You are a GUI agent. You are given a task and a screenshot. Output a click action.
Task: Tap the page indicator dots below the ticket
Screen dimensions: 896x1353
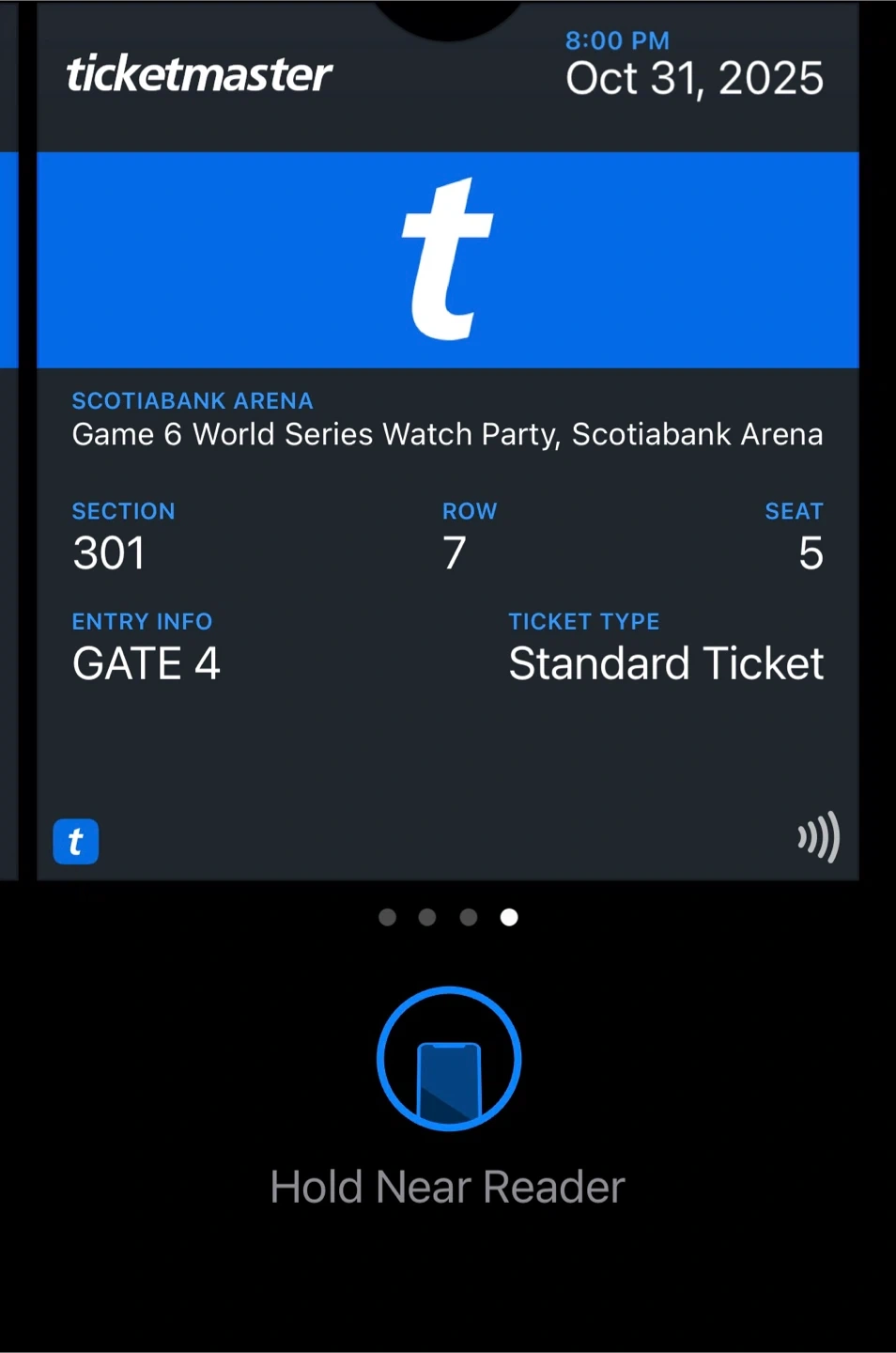point(448,917)
